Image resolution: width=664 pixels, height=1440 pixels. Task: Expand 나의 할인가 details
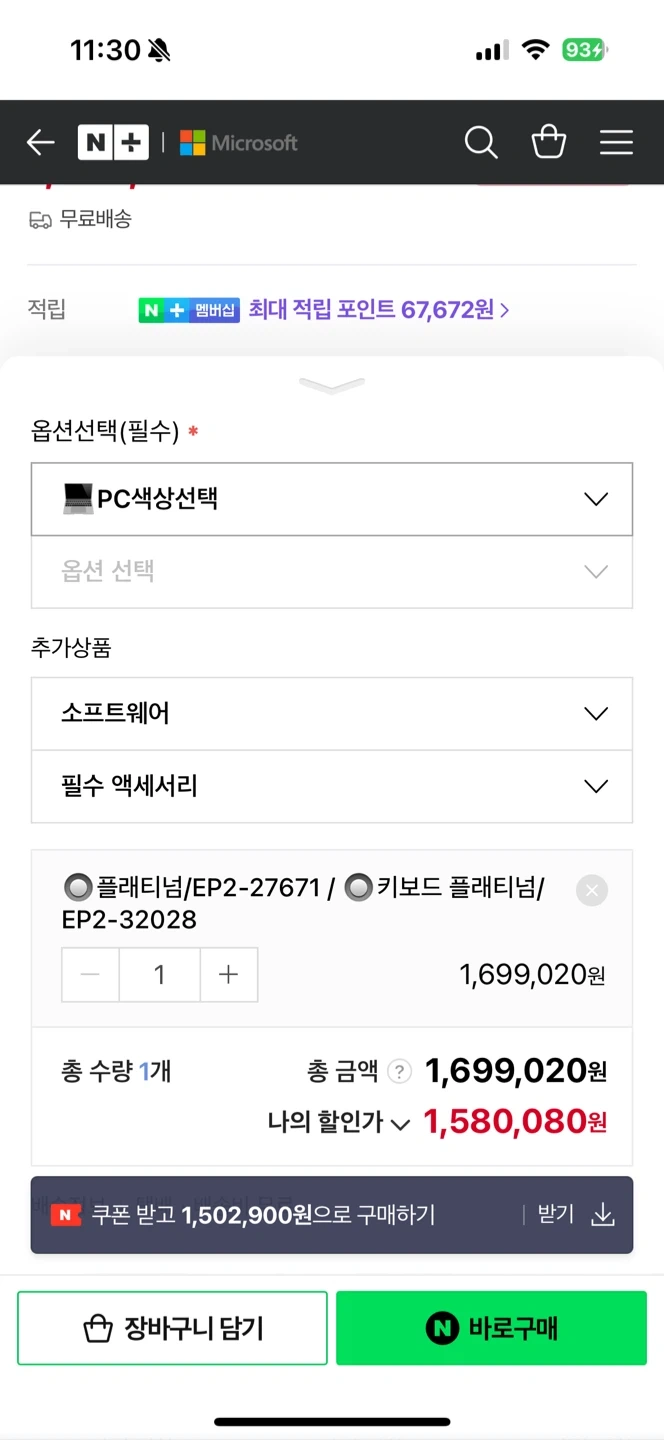click(339, 1123)
